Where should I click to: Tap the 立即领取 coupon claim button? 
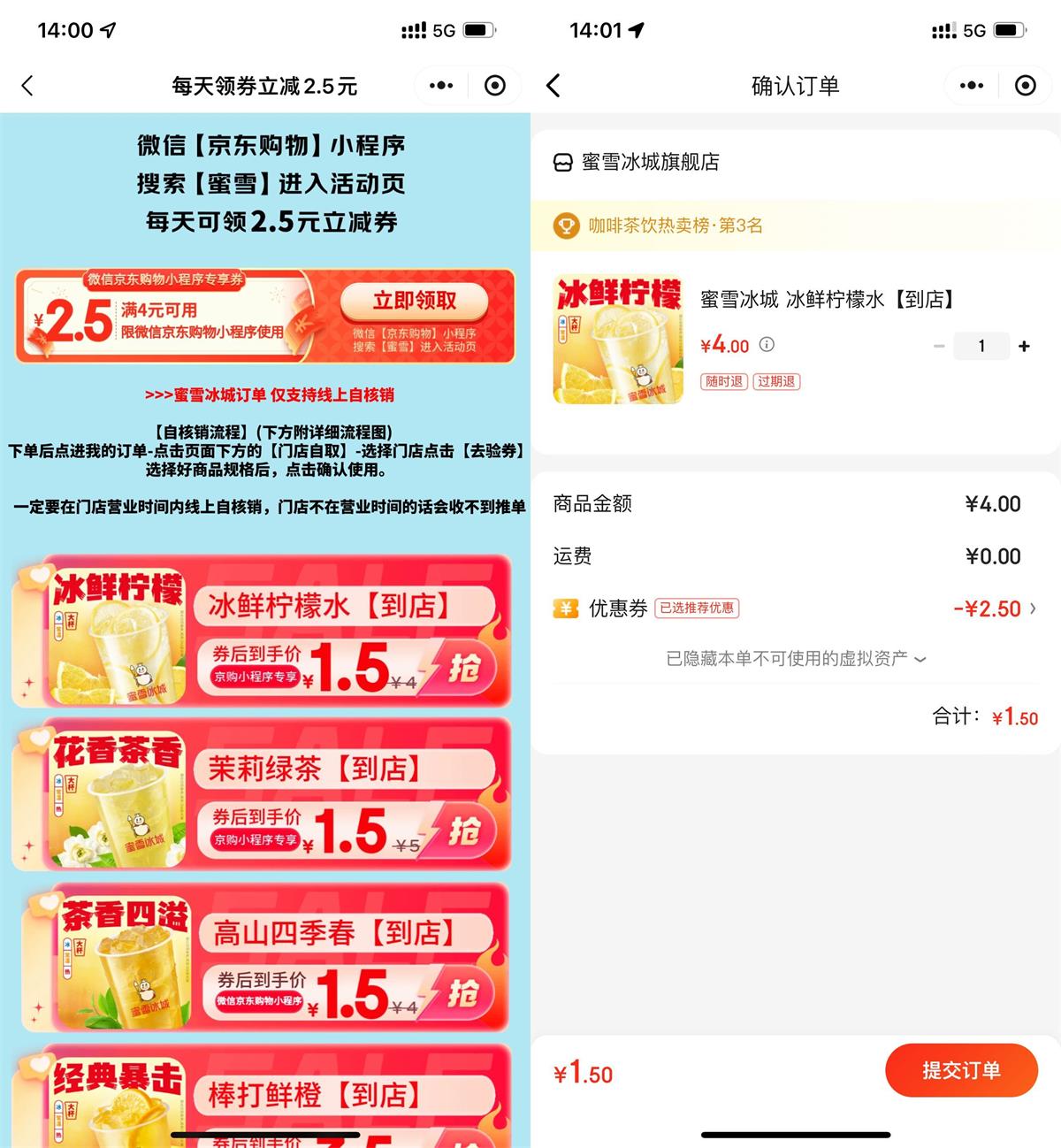tap(417, 301)
